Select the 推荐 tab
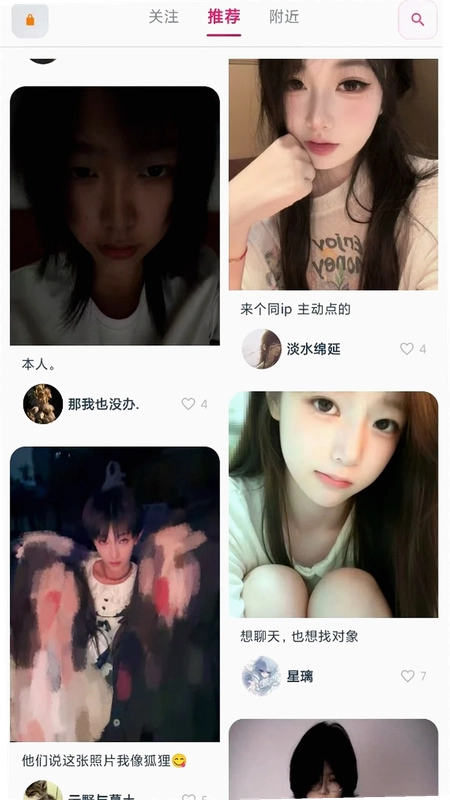 coord(223,17)
